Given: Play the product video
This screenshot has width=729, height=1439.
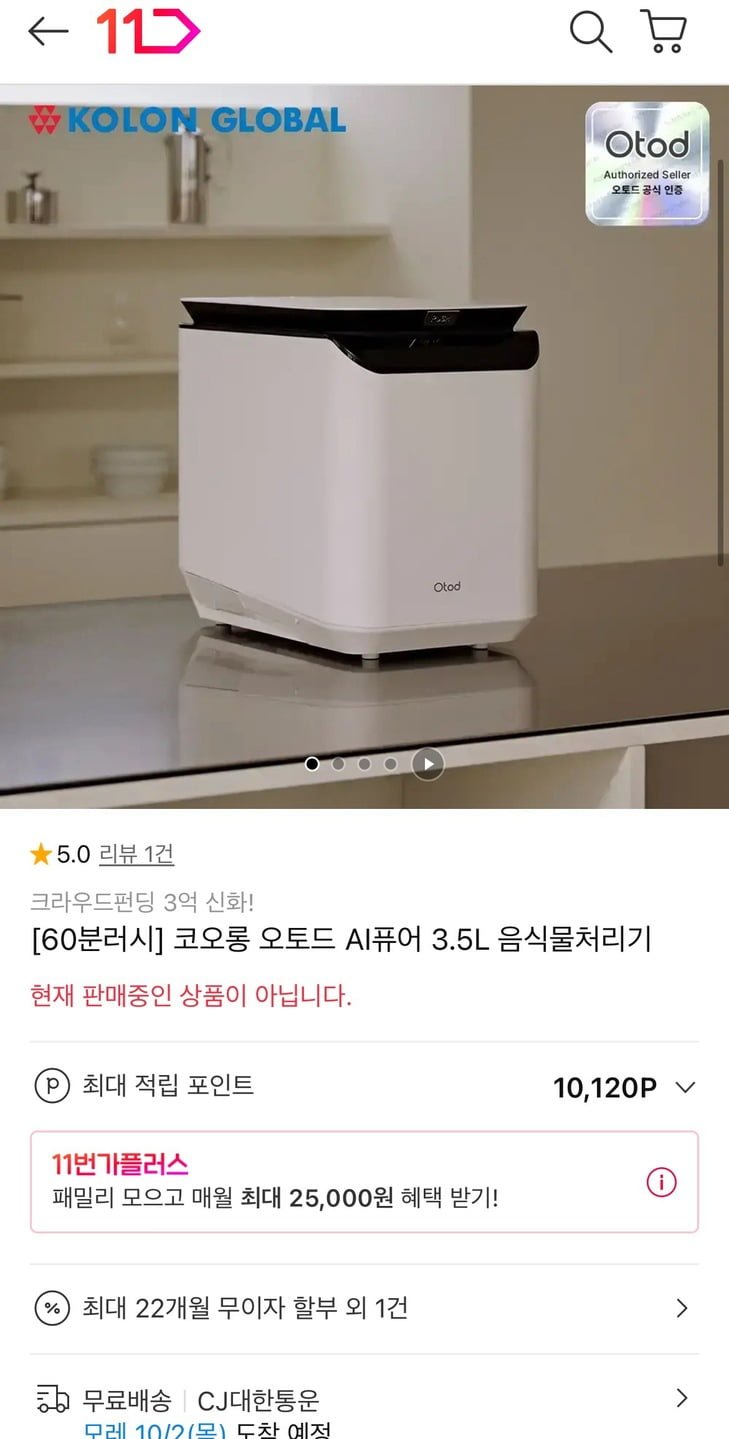Looking at the screenshot, I should coord(428,764).
